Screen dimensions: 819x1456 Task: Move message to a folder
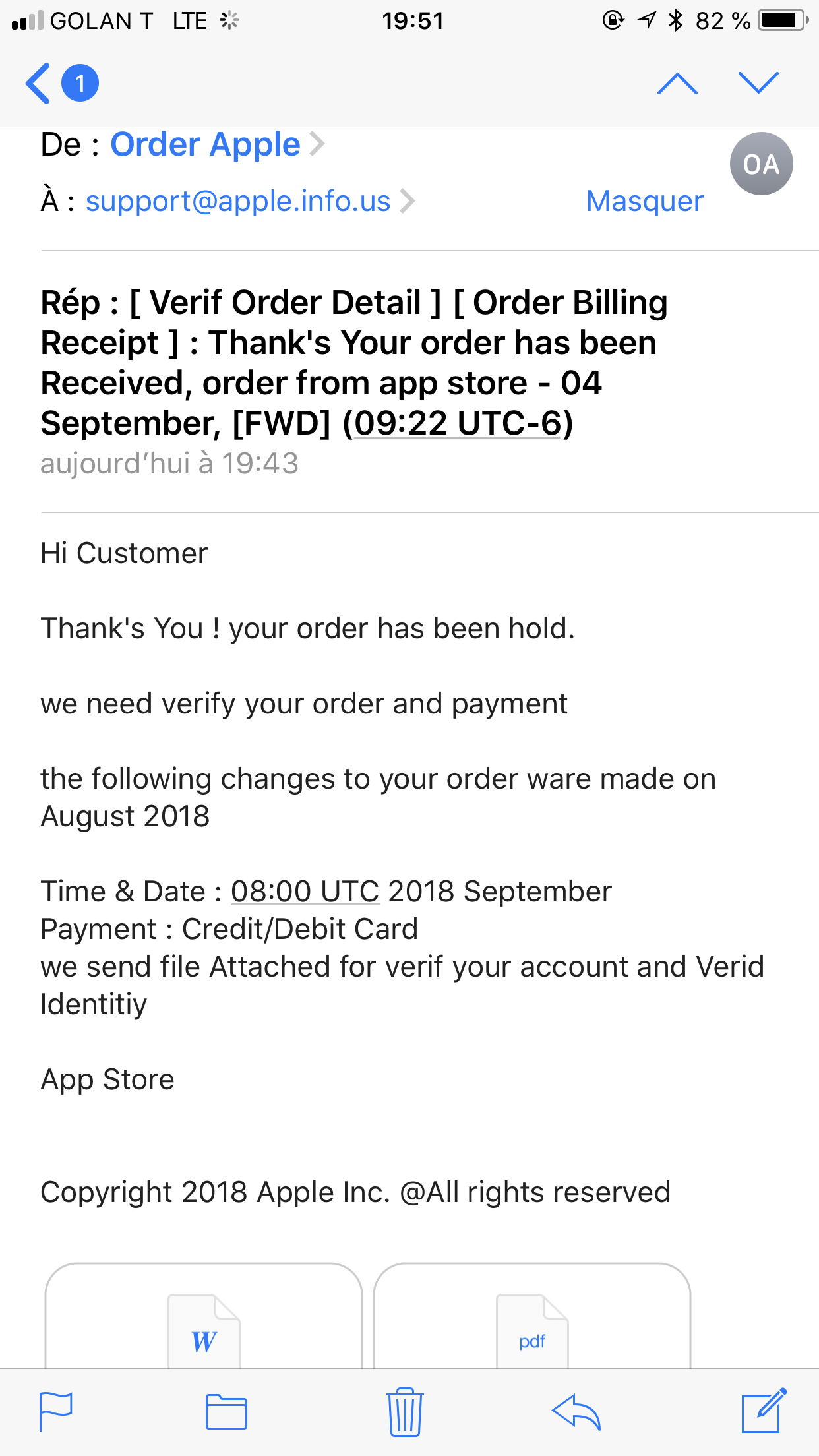point(226,1411)
